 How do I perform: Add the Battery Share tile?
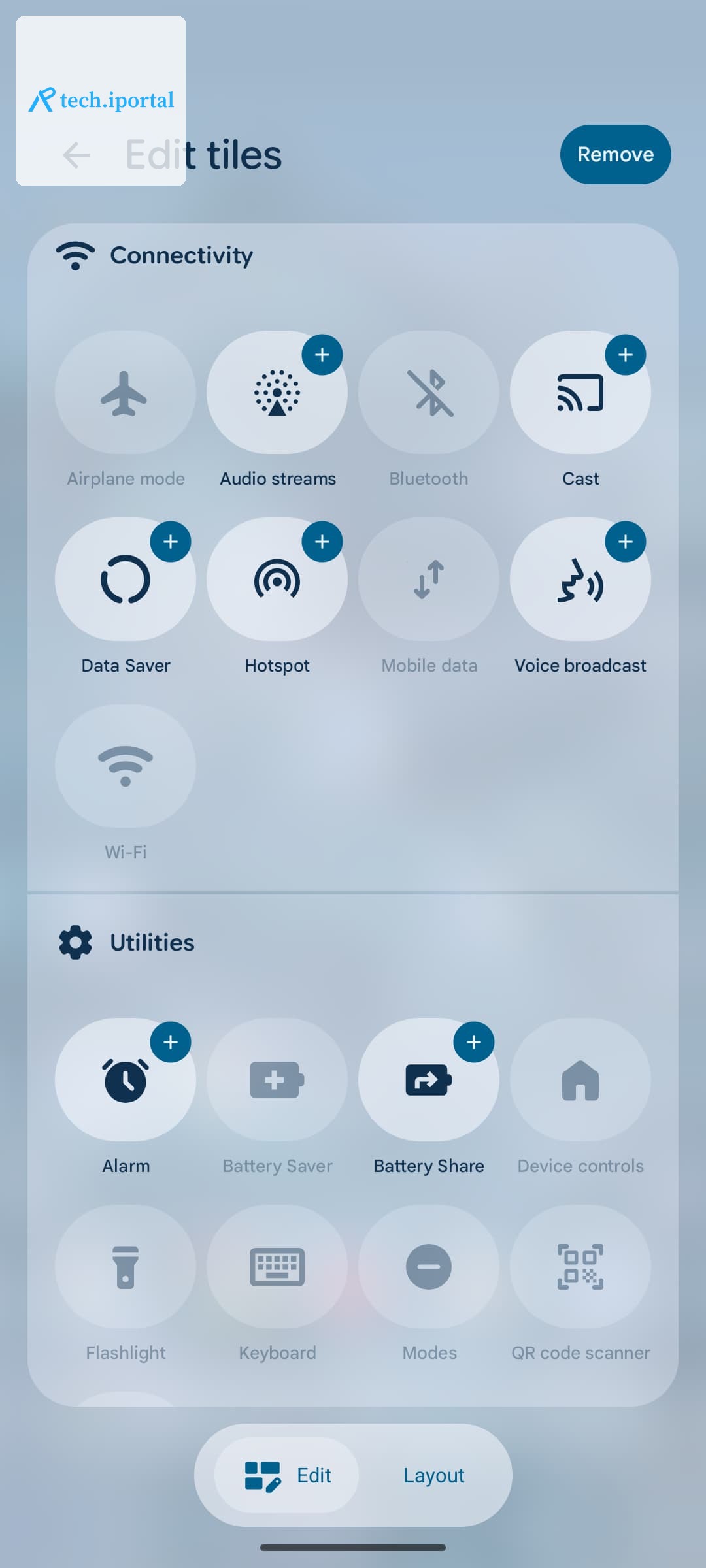(x=474, y=1042)
